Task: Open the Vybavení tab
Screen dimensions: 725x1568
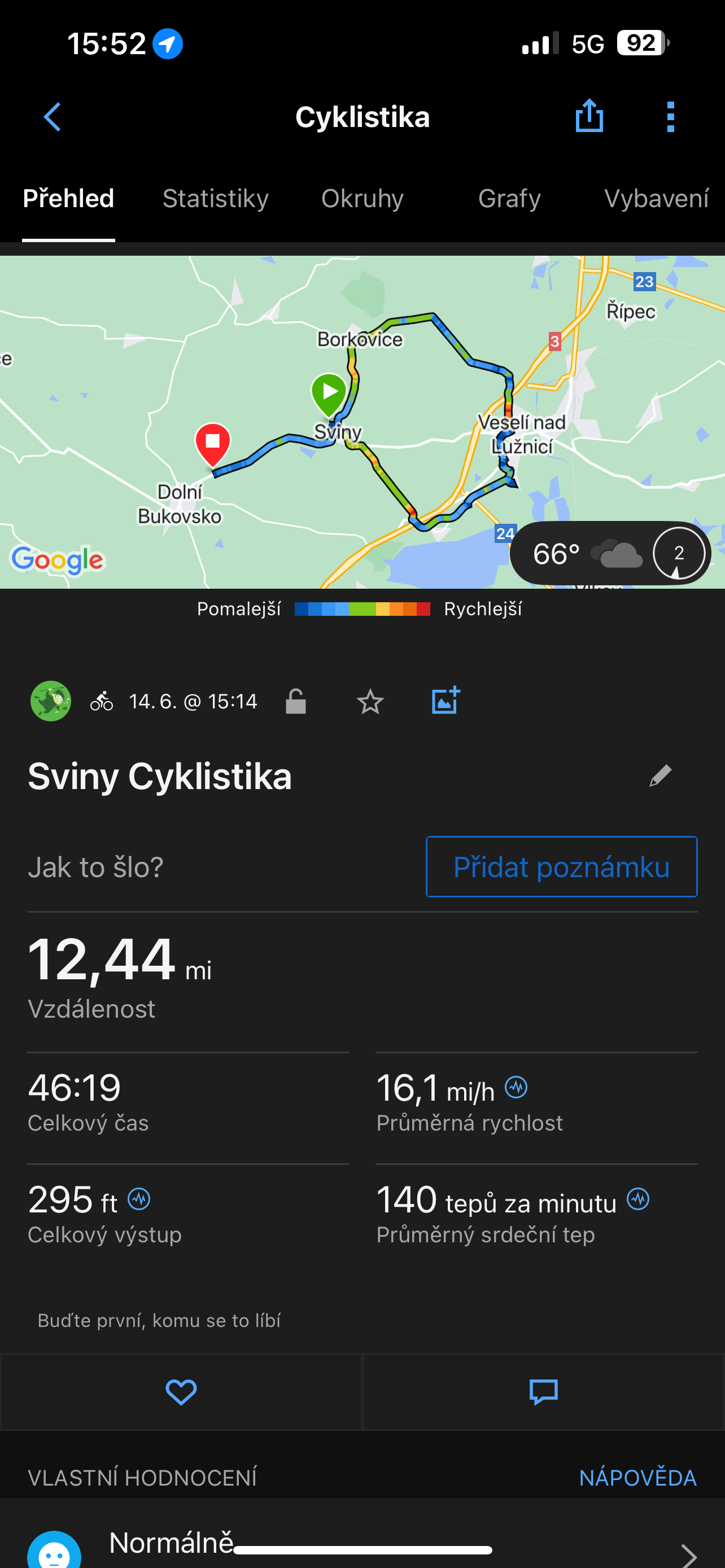Action: (656, 199)
